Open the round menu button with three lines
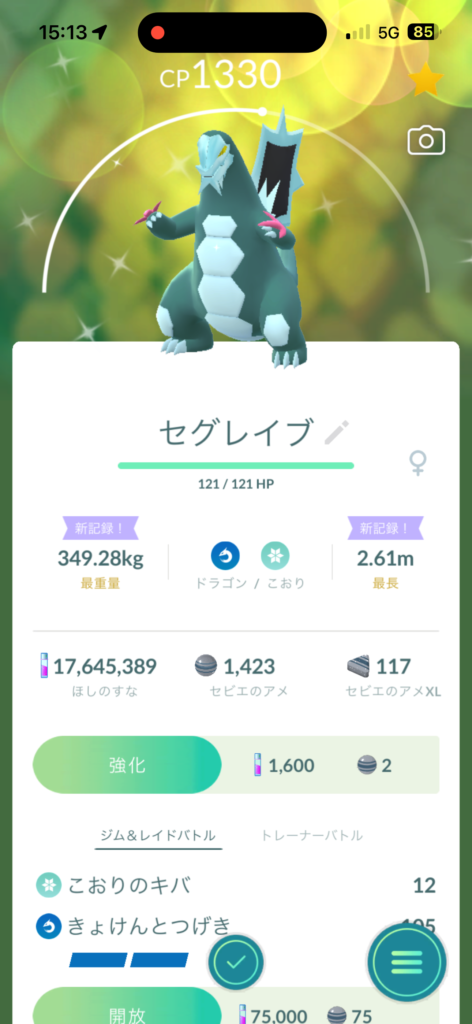Image resolution: width=472 pixels, height=1024 pixels. pos(407,961)
